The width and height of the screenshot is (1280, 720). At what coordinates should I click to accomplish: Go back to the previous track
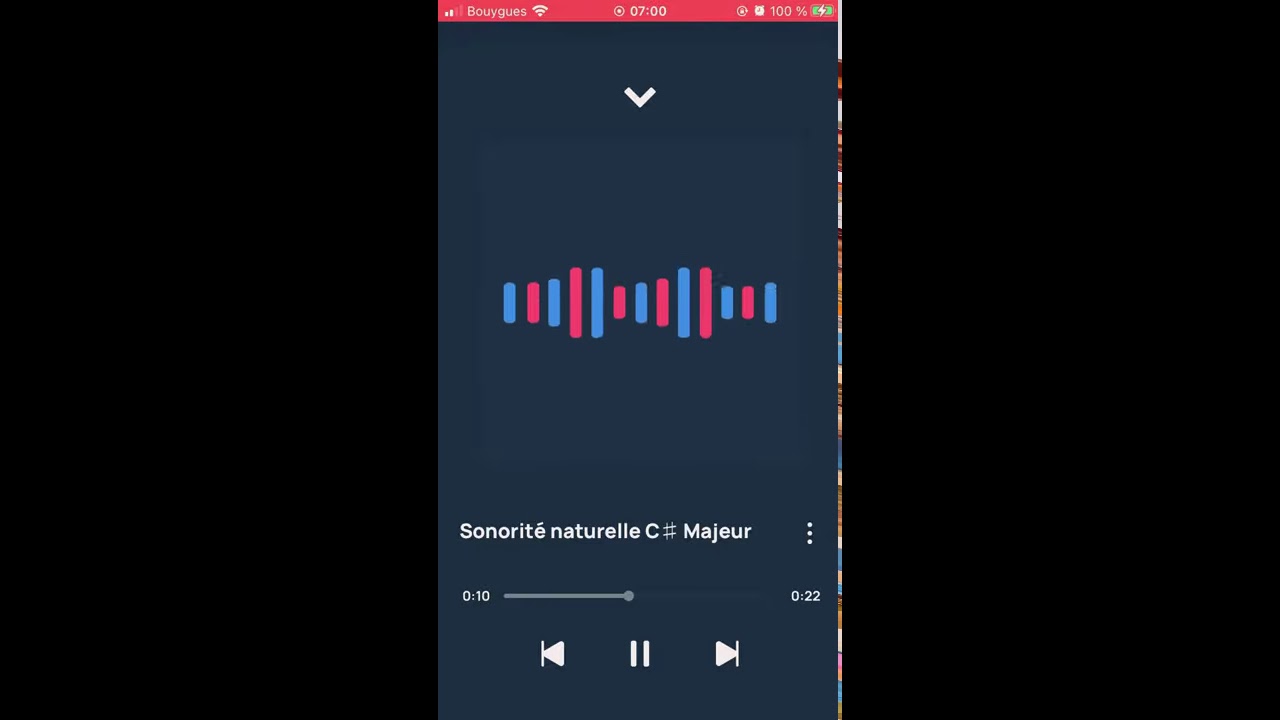point(552,654)
